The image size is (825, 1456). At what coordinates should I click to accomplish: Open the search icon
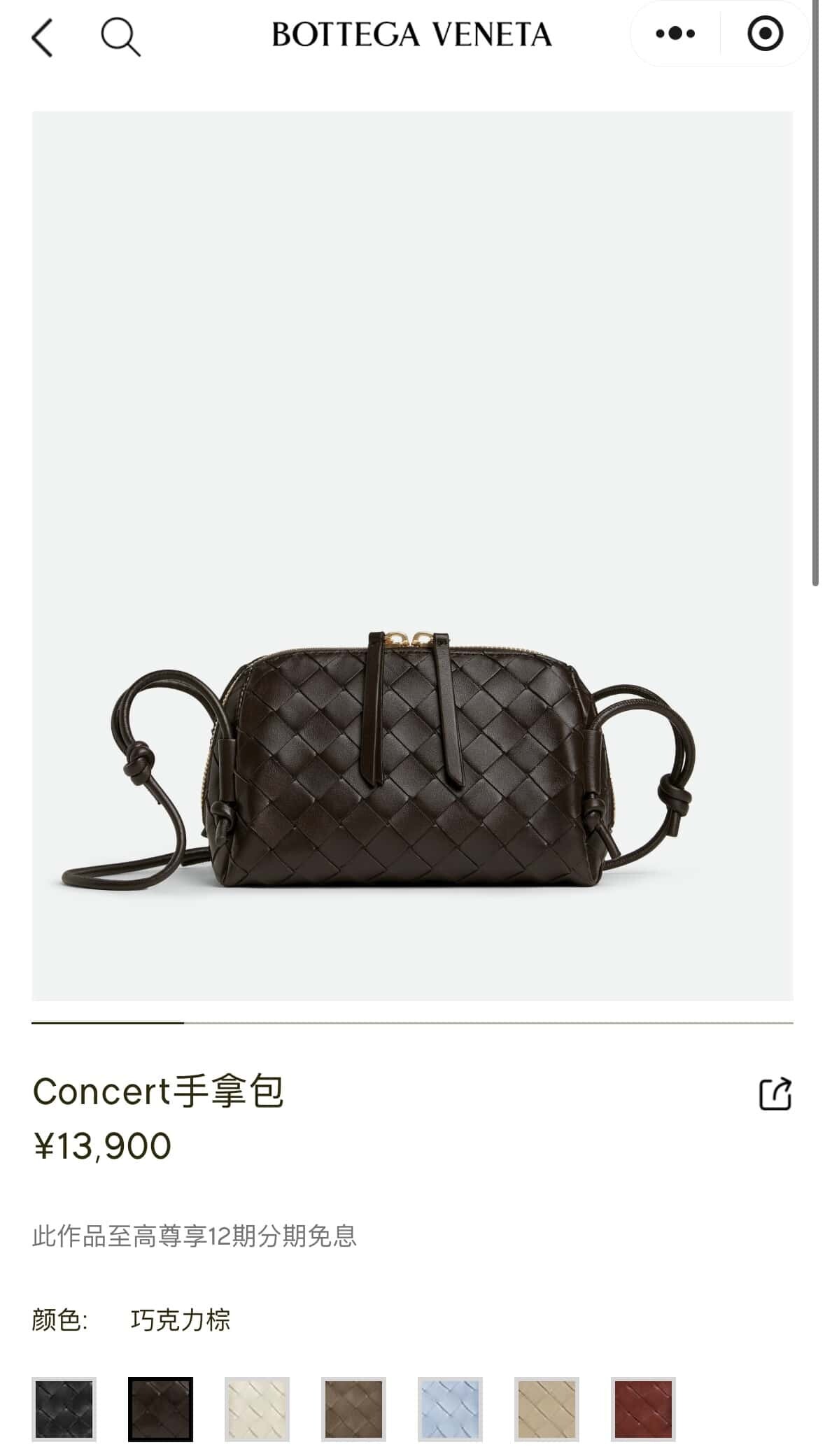[120, 36]
